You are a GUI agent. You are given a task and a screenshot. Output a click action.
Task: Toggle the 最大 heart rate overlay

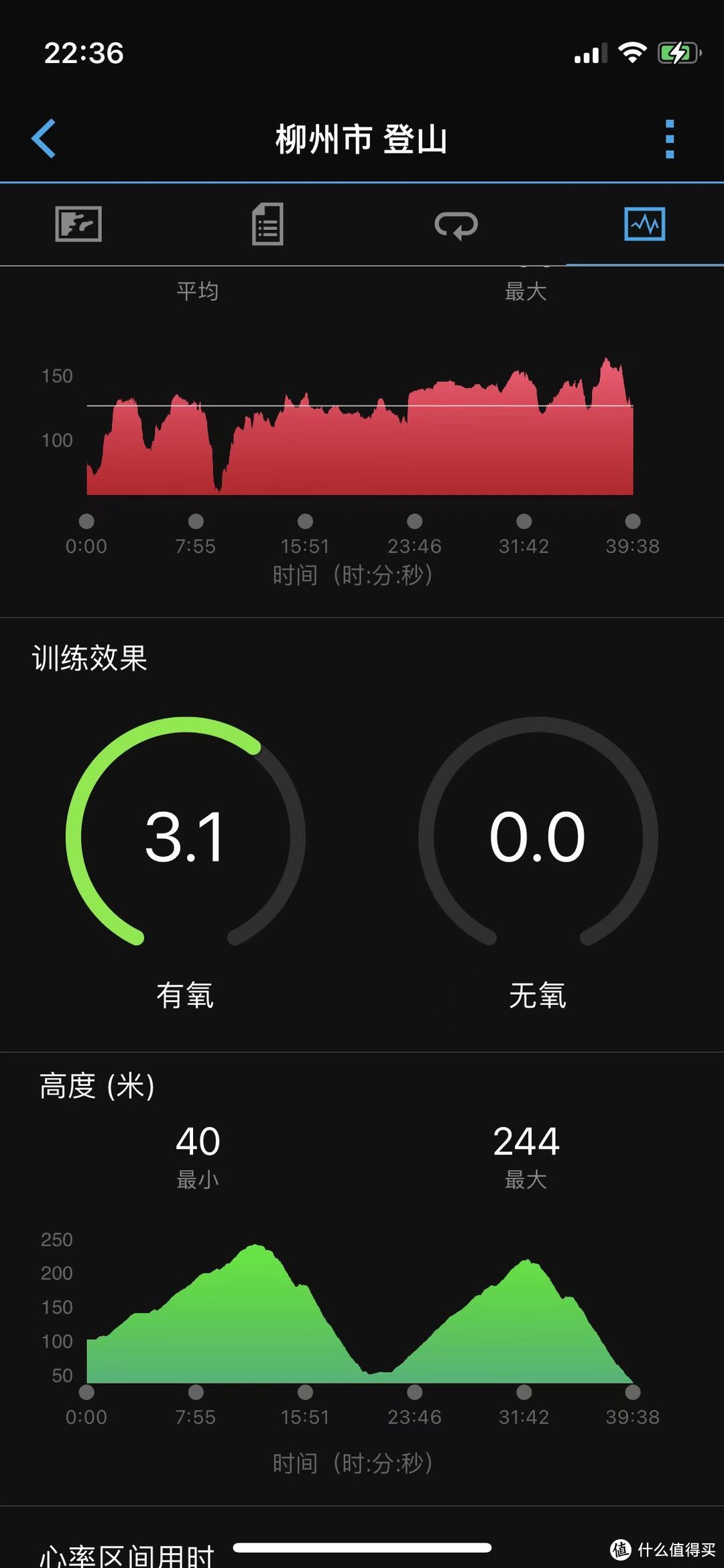click(526, 291)
